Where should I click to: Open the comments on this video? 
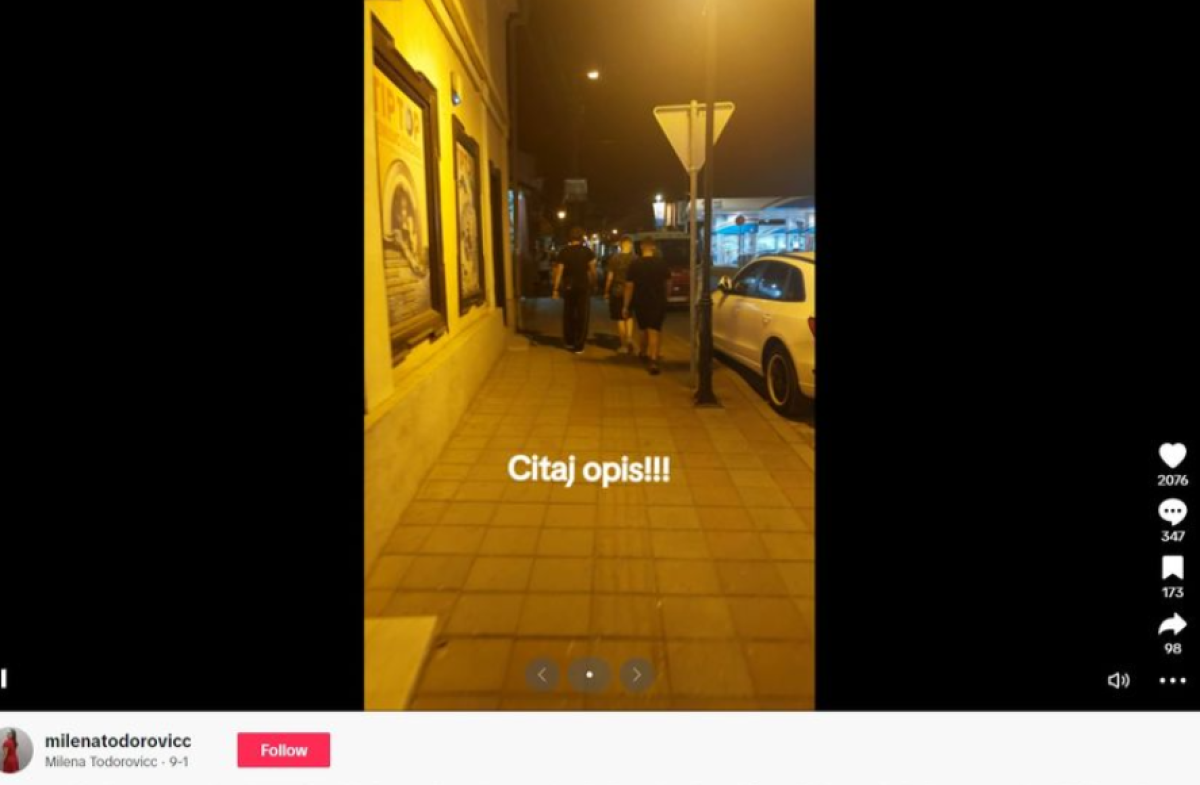[x=1172, y=512]
